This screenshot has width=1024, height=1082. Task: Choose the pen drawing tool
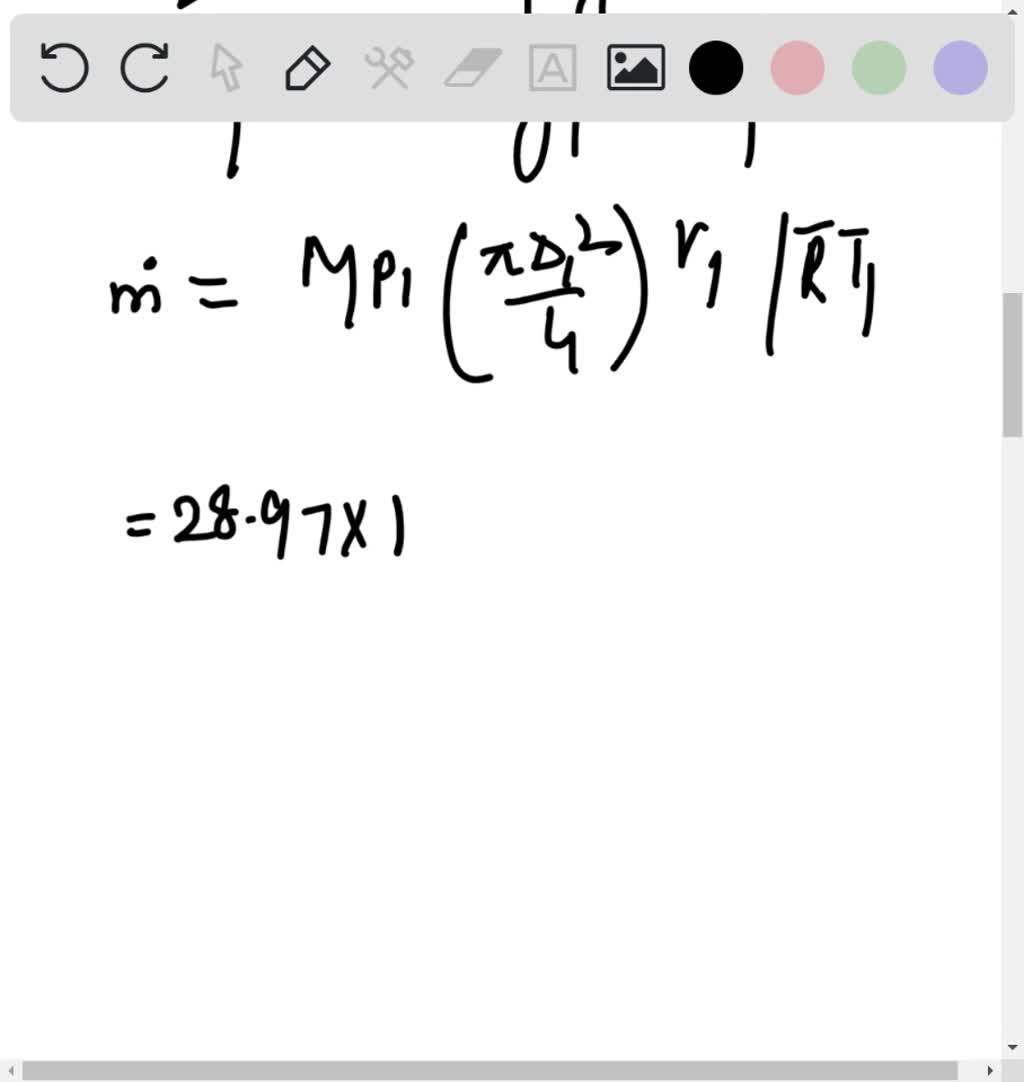point(308,69)
